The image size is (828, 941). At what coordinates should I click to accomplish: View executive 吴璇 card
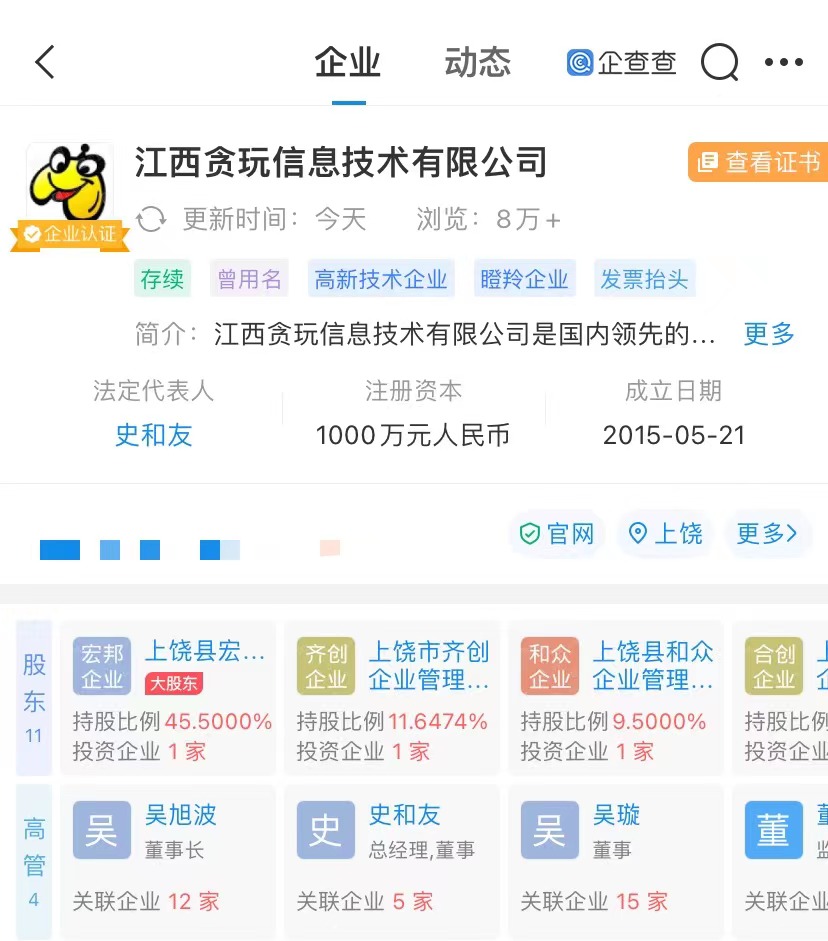click(615, 859)
